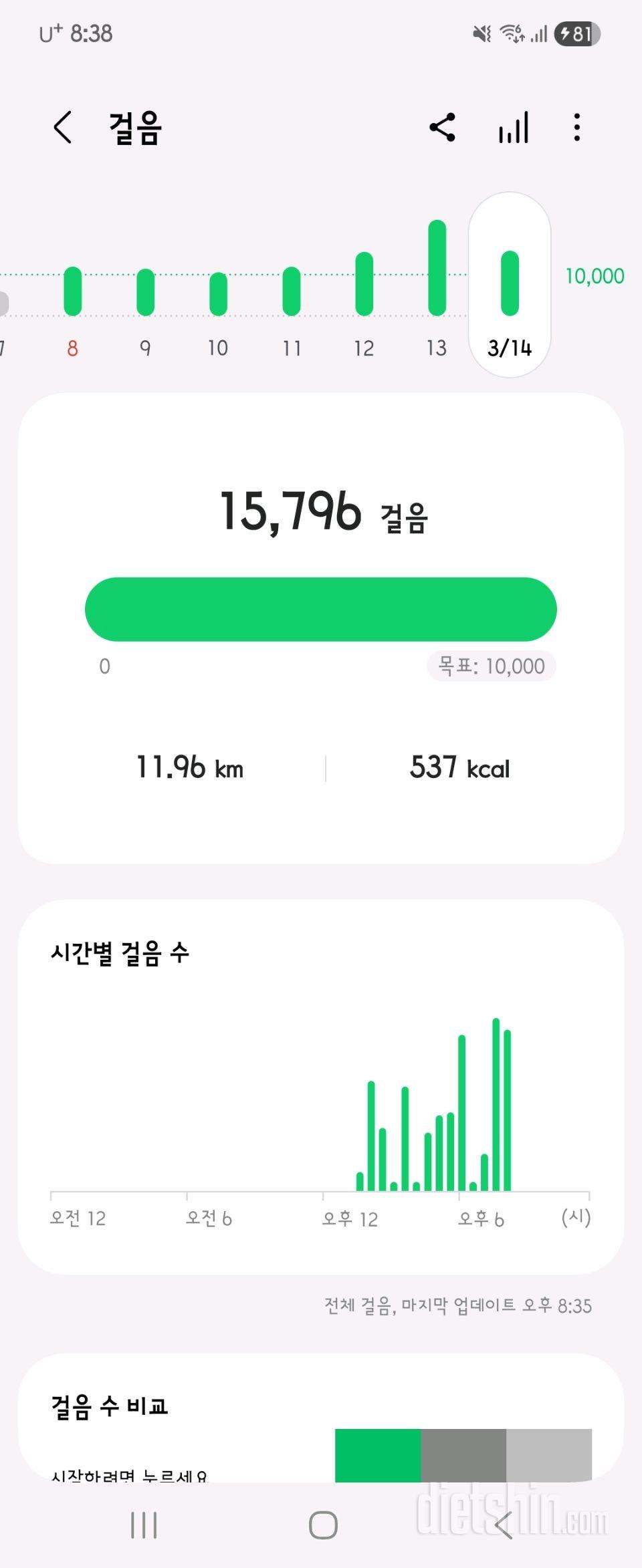Tap the green step goal progress bar
642x1568 pixels.
tap(320, 608)
